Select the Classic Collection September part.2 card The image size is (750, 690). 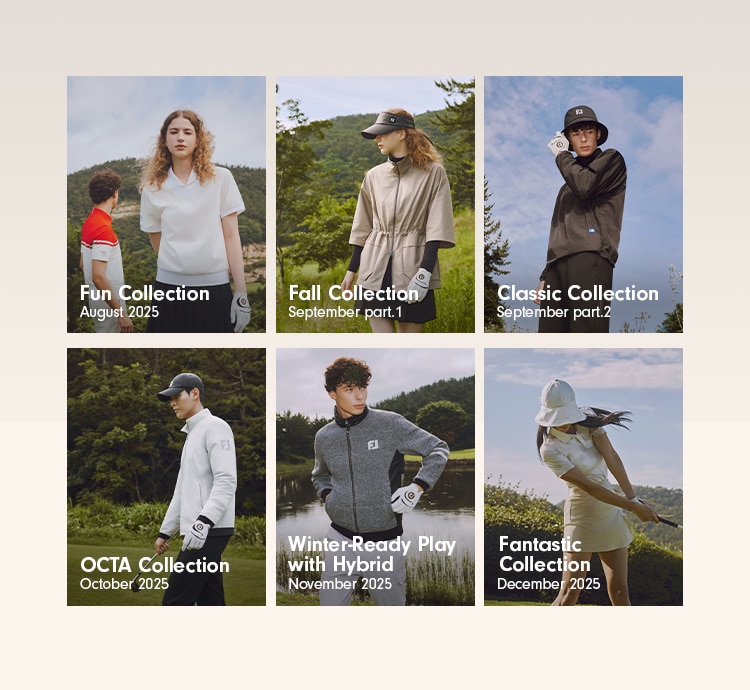[x=583, y=204]
